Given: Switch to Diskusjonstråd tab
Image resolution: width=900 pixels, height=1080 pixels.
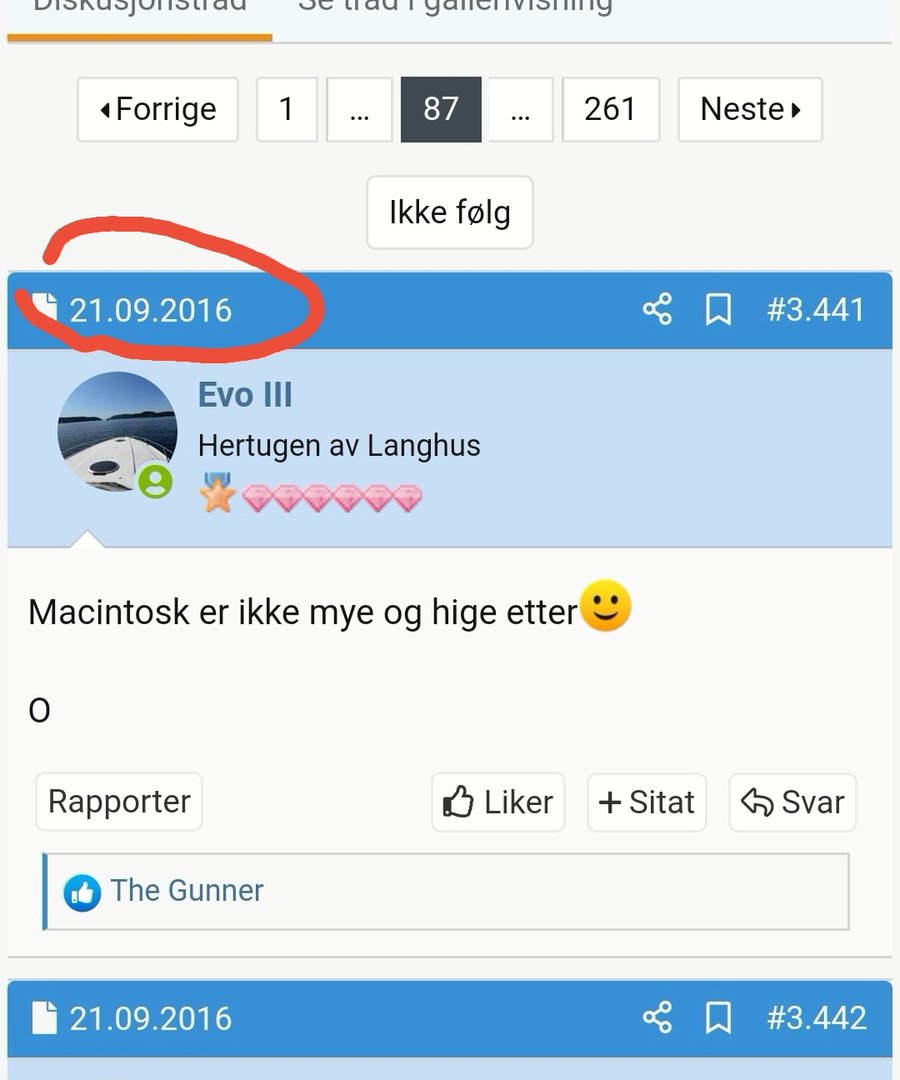Looking at the screenshot, I should tap(140, 8).
